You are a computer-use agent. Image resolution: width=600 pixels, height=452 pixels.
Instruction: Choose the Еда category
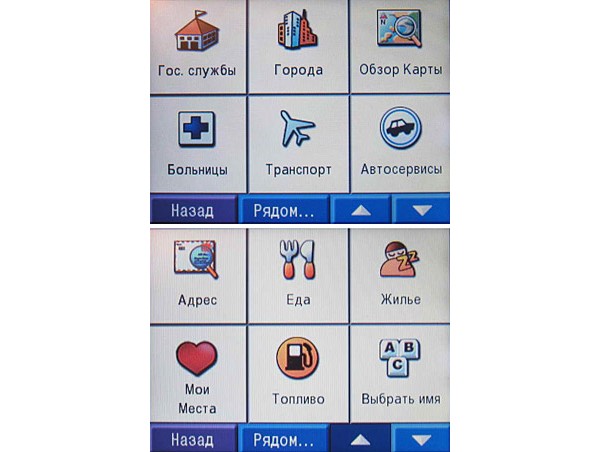(298, 273)
